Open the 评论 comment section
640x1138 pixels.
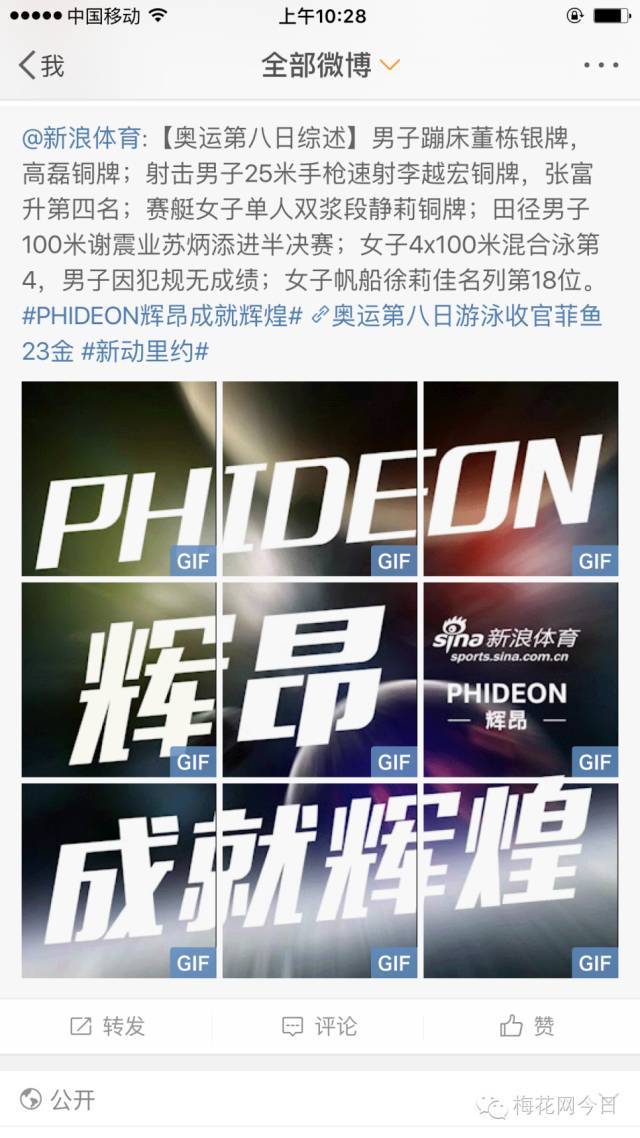click(x=320, y=1026)
